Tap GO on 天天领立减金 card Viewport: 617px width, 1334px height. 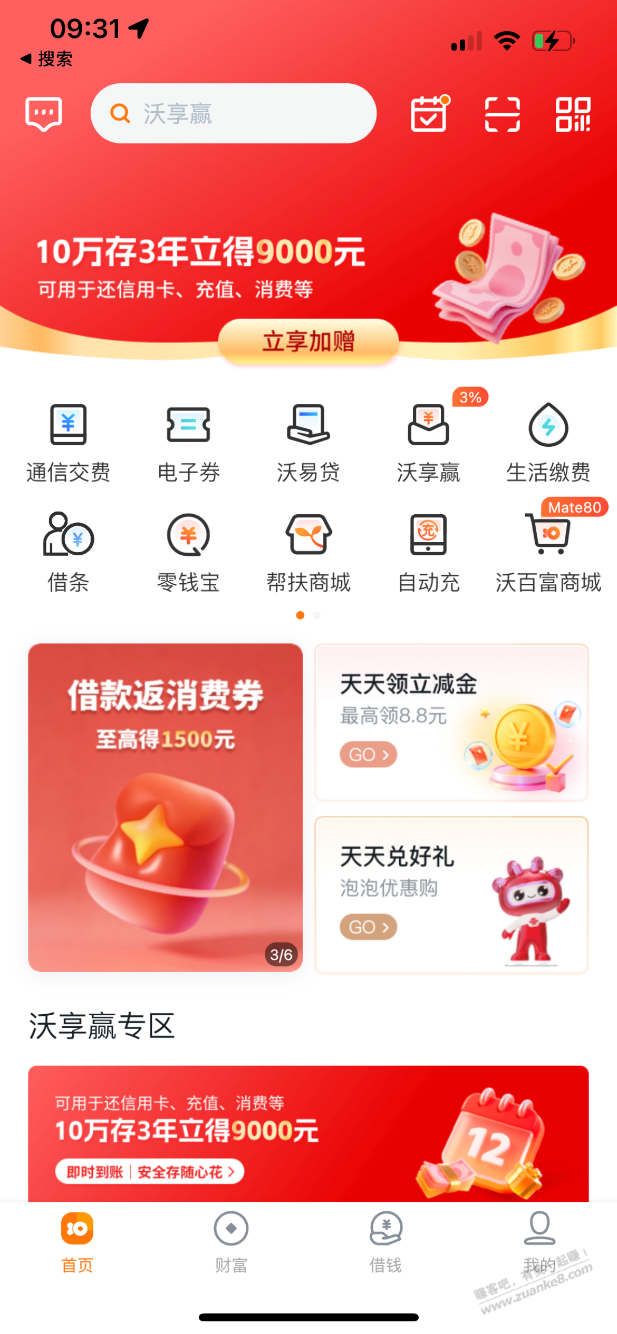point(368,754)
